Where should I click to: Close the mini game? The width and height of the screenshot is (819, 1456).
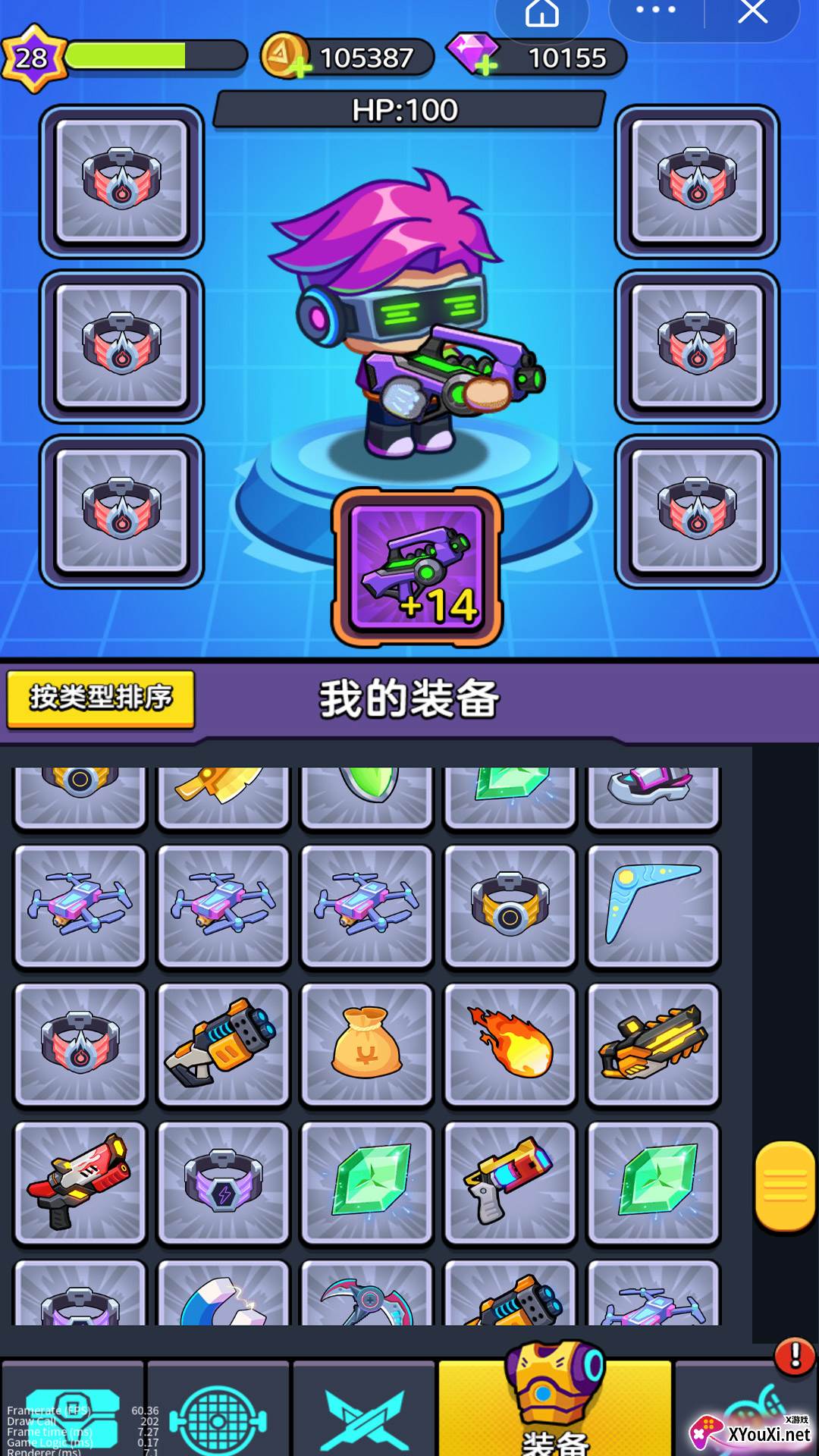(x=752, y=11)
